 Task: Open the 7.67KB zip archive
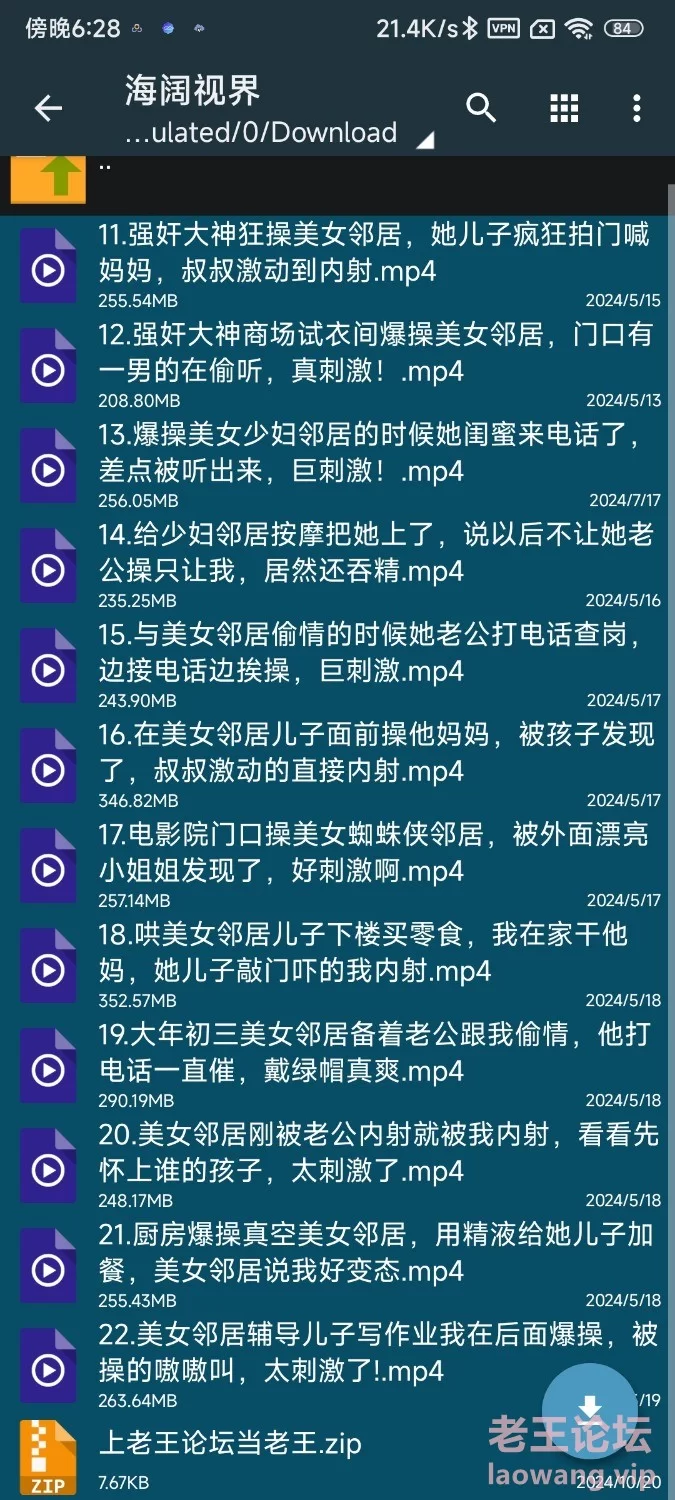[x=230, y=1445]
